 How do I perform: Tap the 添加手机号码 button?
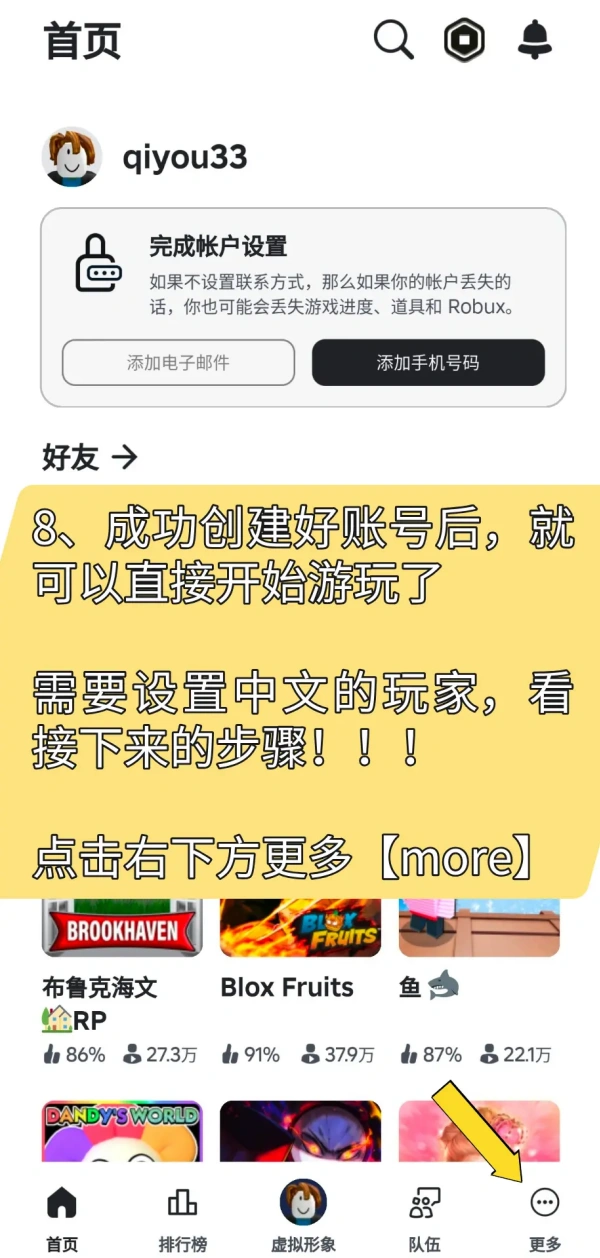[428, 362]
